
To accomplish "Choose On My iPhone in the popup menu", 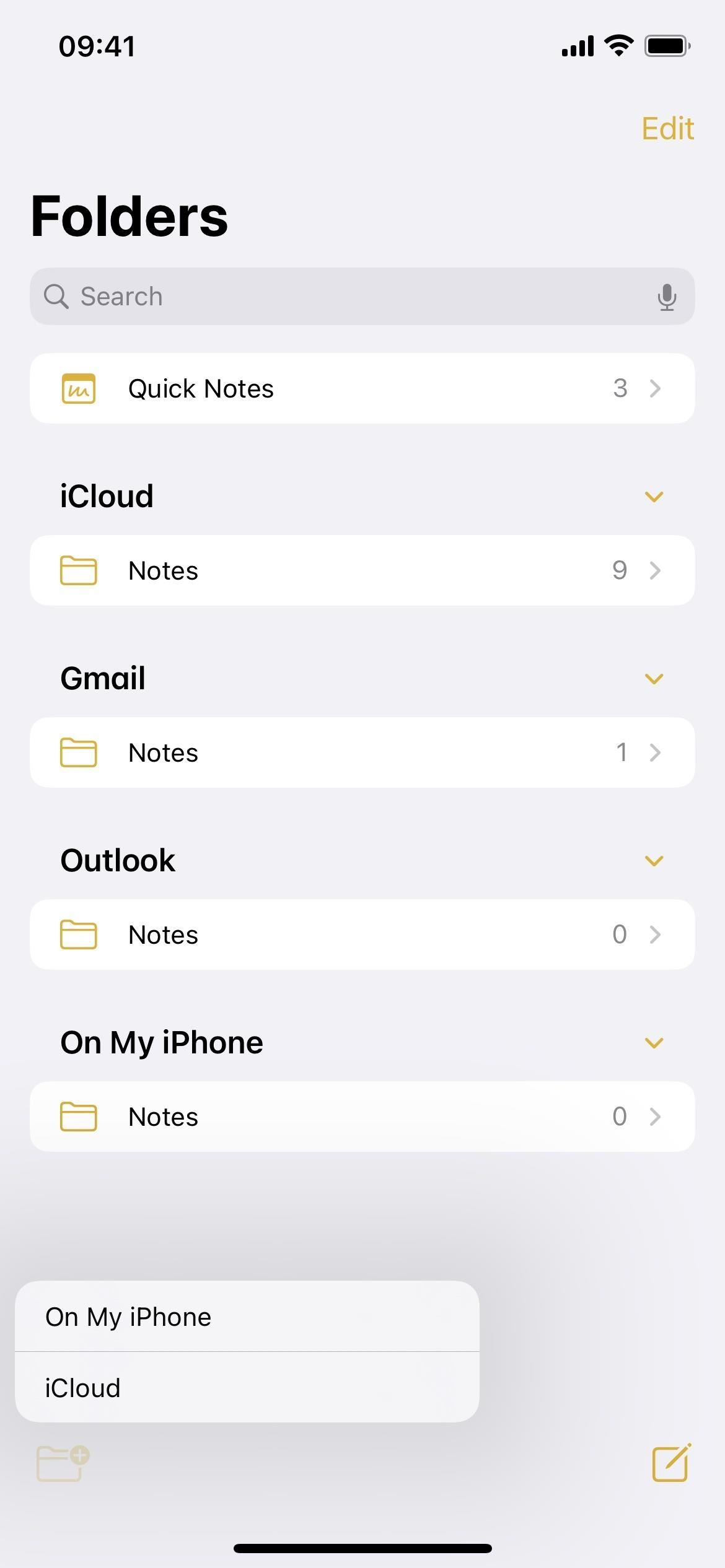I will point(247,1317).
